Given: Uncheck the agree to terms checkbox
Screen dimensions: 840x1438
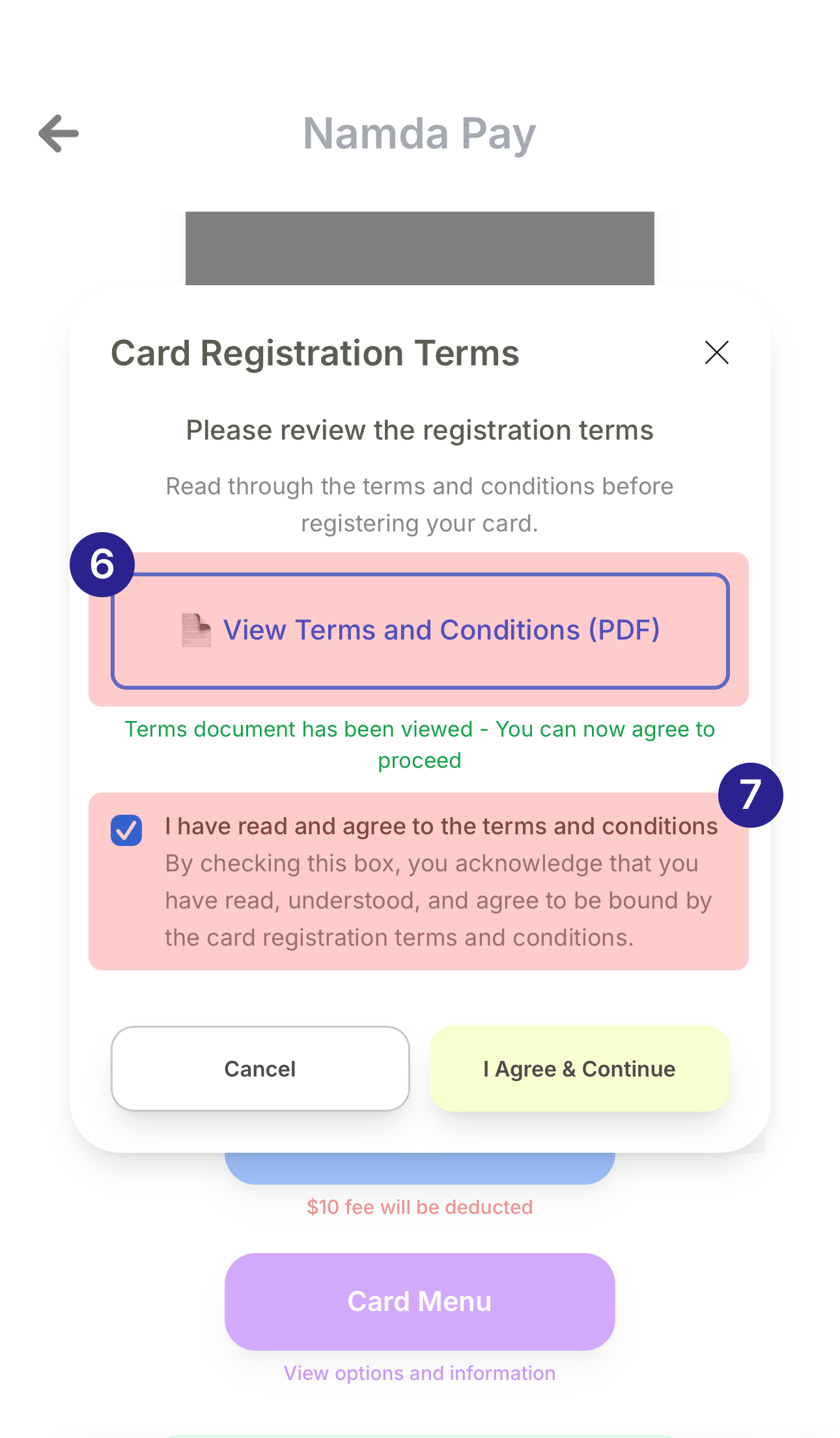Looking at the screenshot, I should (126, 830).
